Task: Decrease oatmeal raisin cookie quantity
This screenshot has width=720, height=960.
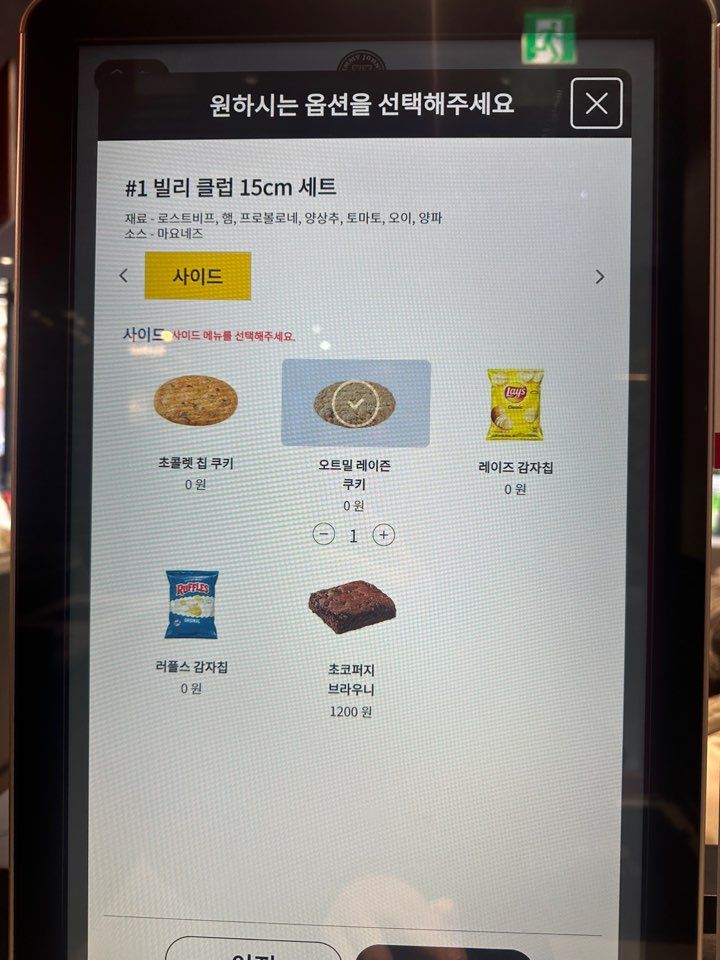Action: [x=324, y=534]
